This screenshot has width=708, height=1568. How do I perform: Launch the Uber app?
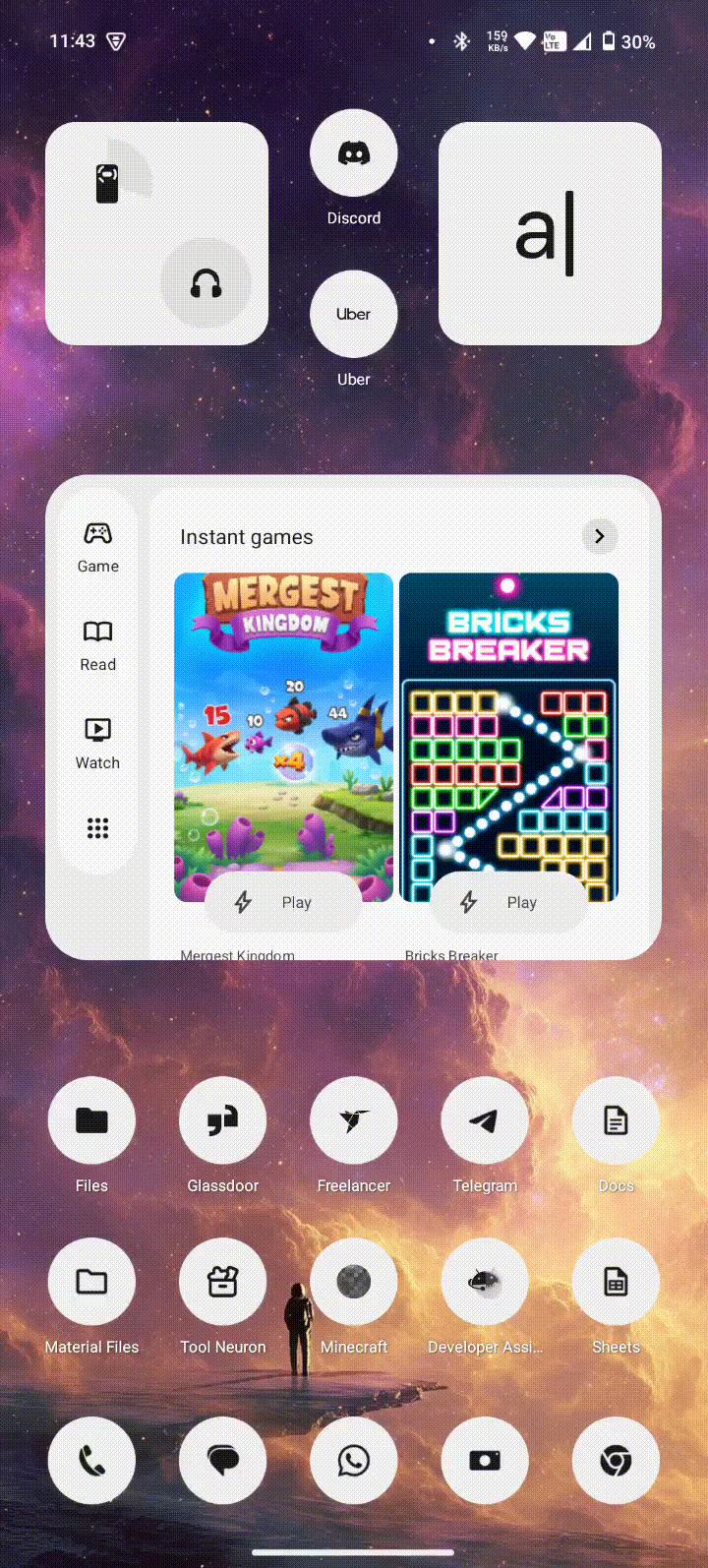point(354,315)
